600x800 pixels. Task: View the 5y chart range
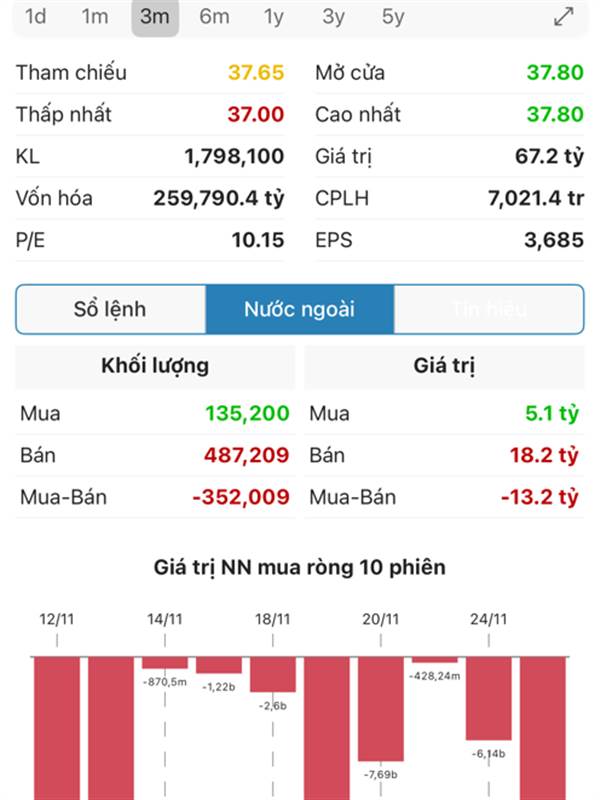pos(393,16)
